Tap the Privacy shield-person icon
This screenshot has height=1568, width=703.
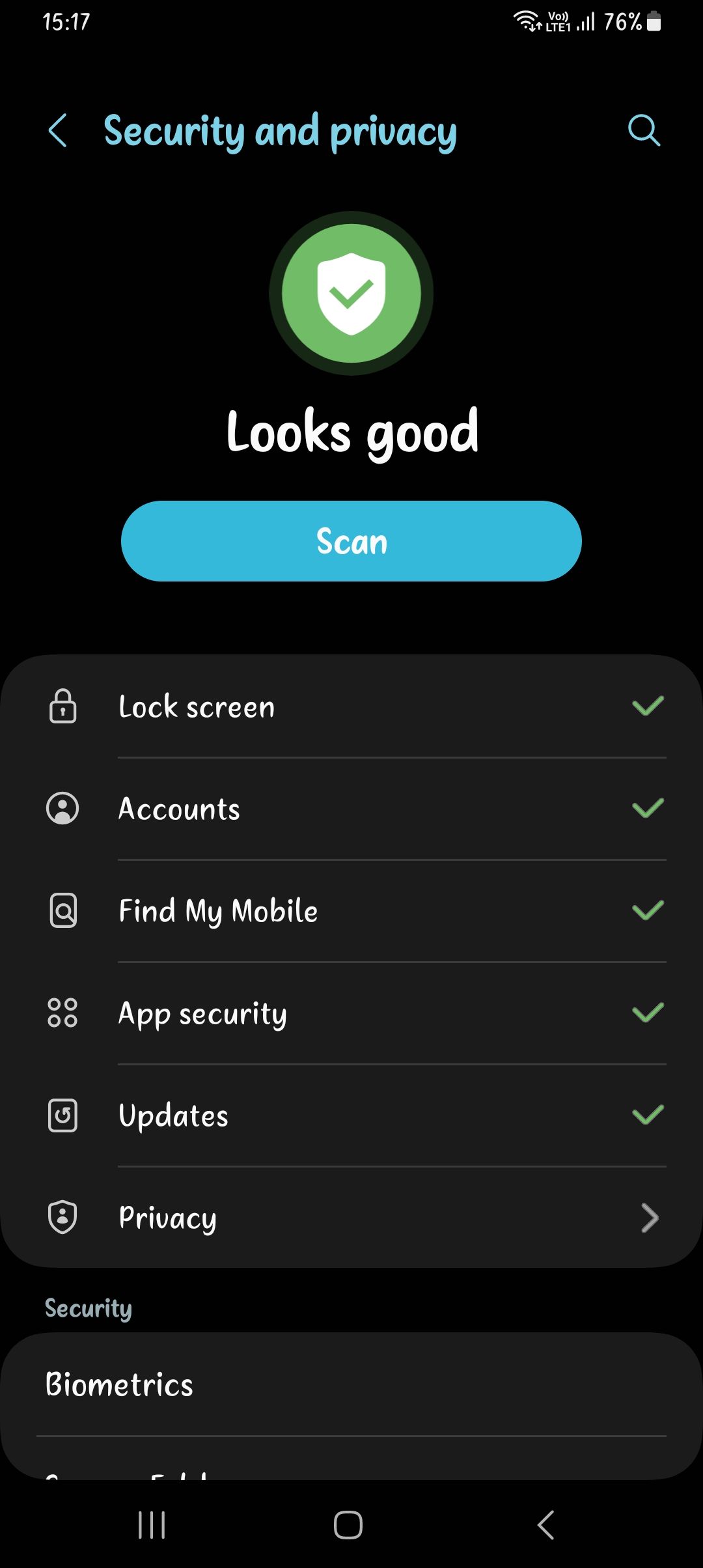coord(62,1216)
